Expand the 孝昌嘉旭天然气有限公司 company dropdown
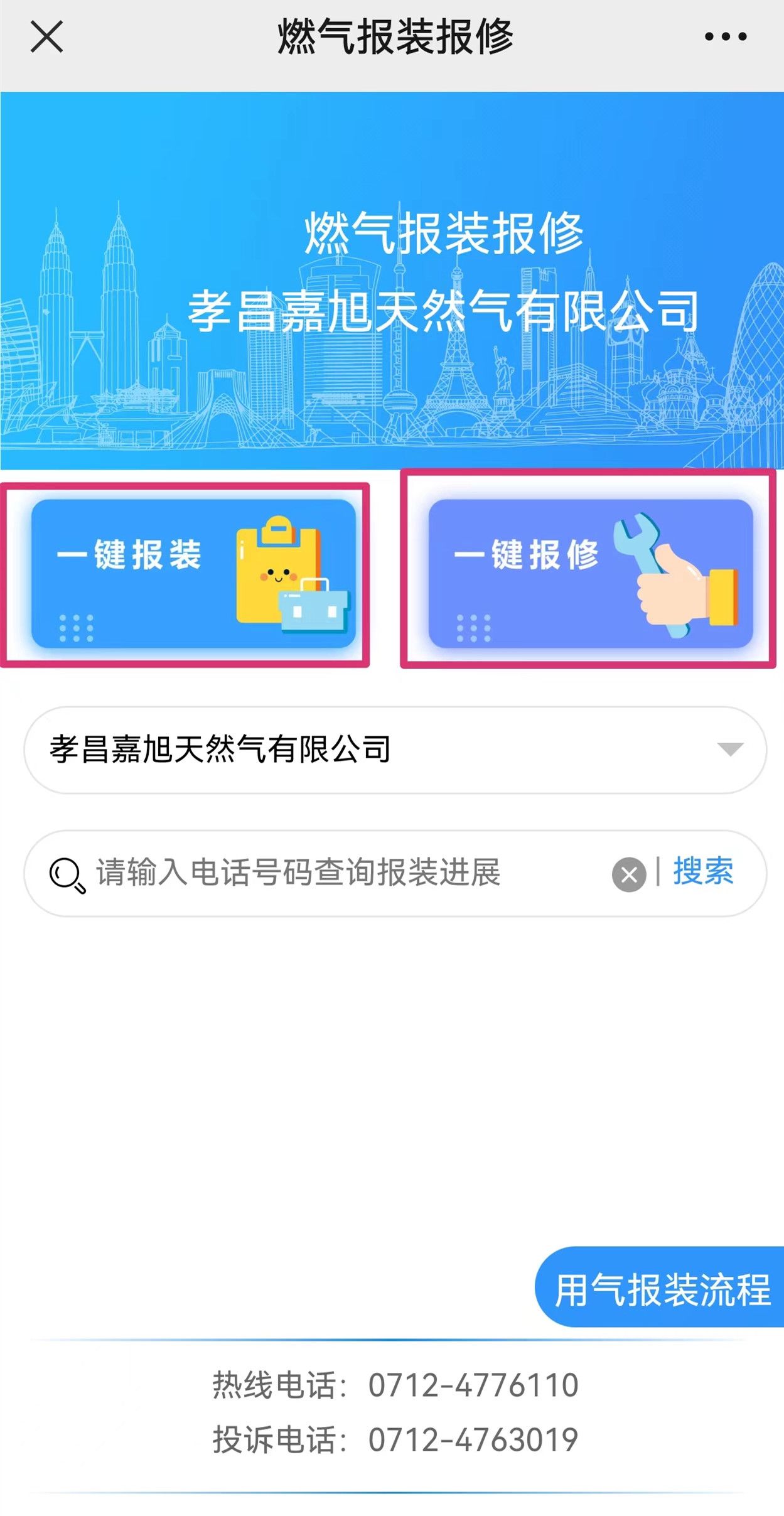Image resolution: width=784 pixels, height=1516 pixels. coord(729,750)
